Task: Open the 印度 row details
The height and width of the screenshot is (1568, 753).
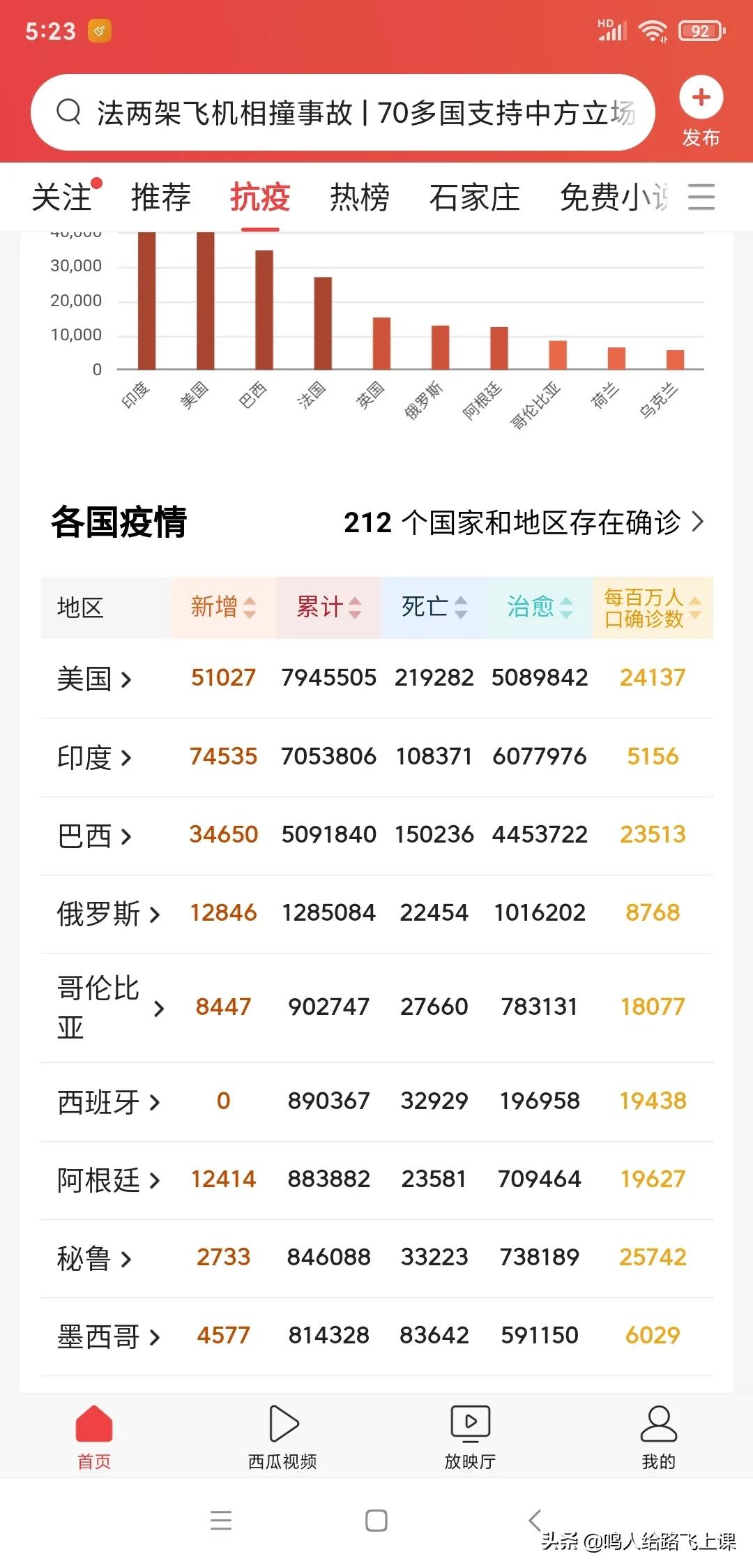Action: coord(377,757)
